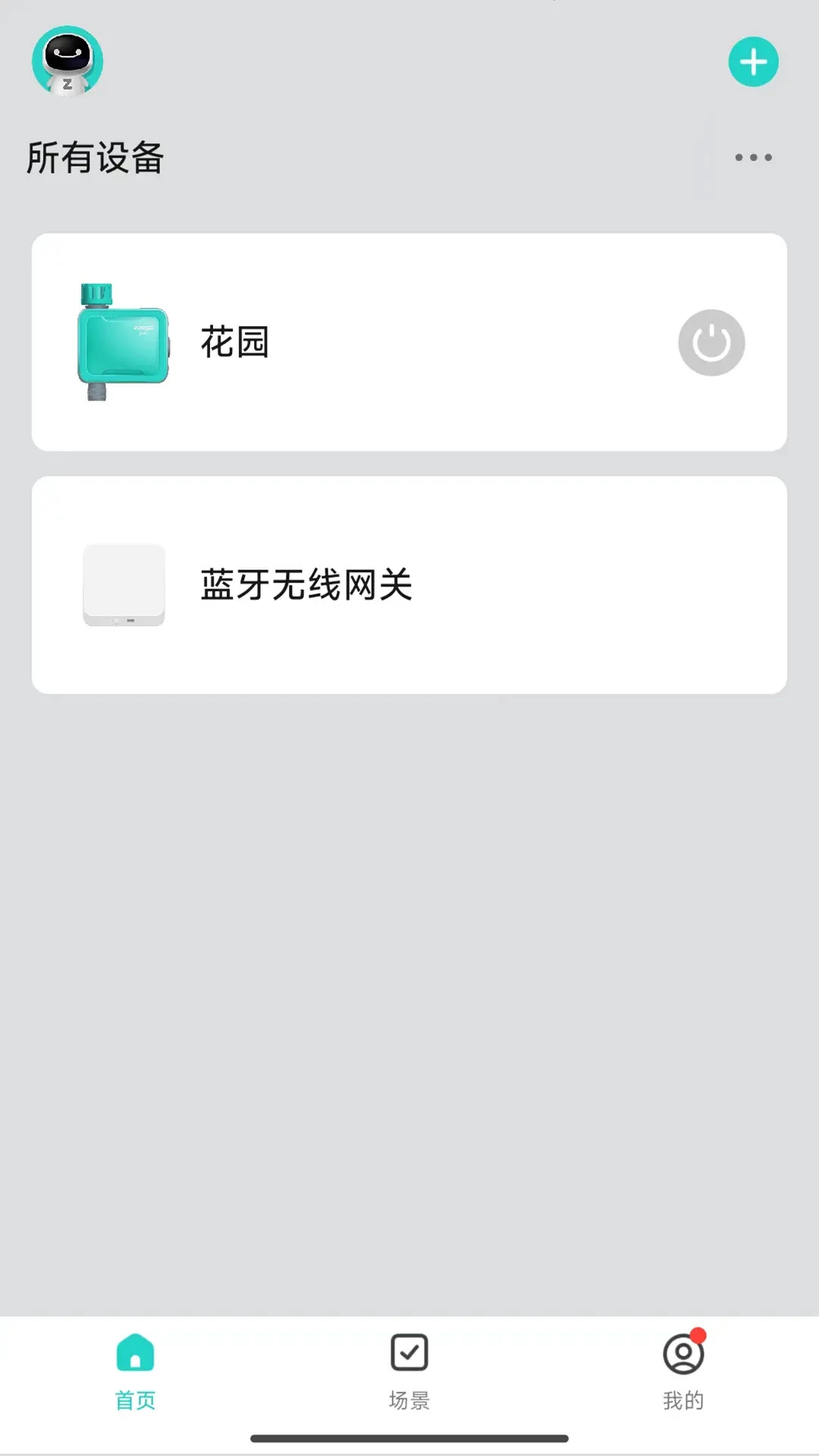Tap the 场景 scenes checkbox icon
Viewport: 819px width, 1456px height.
coord(409,1352)
